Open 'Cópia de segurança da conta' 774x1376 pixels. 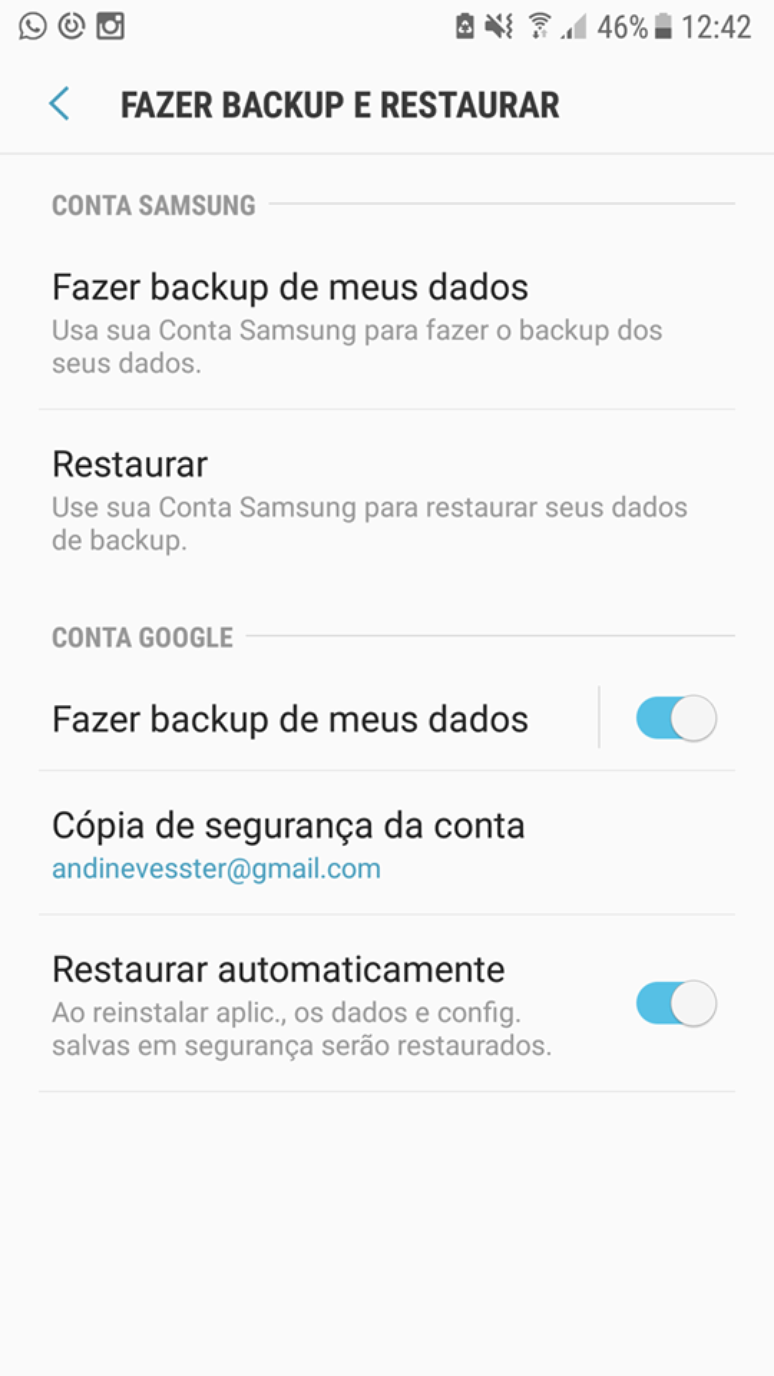click(x=387, y=843)
